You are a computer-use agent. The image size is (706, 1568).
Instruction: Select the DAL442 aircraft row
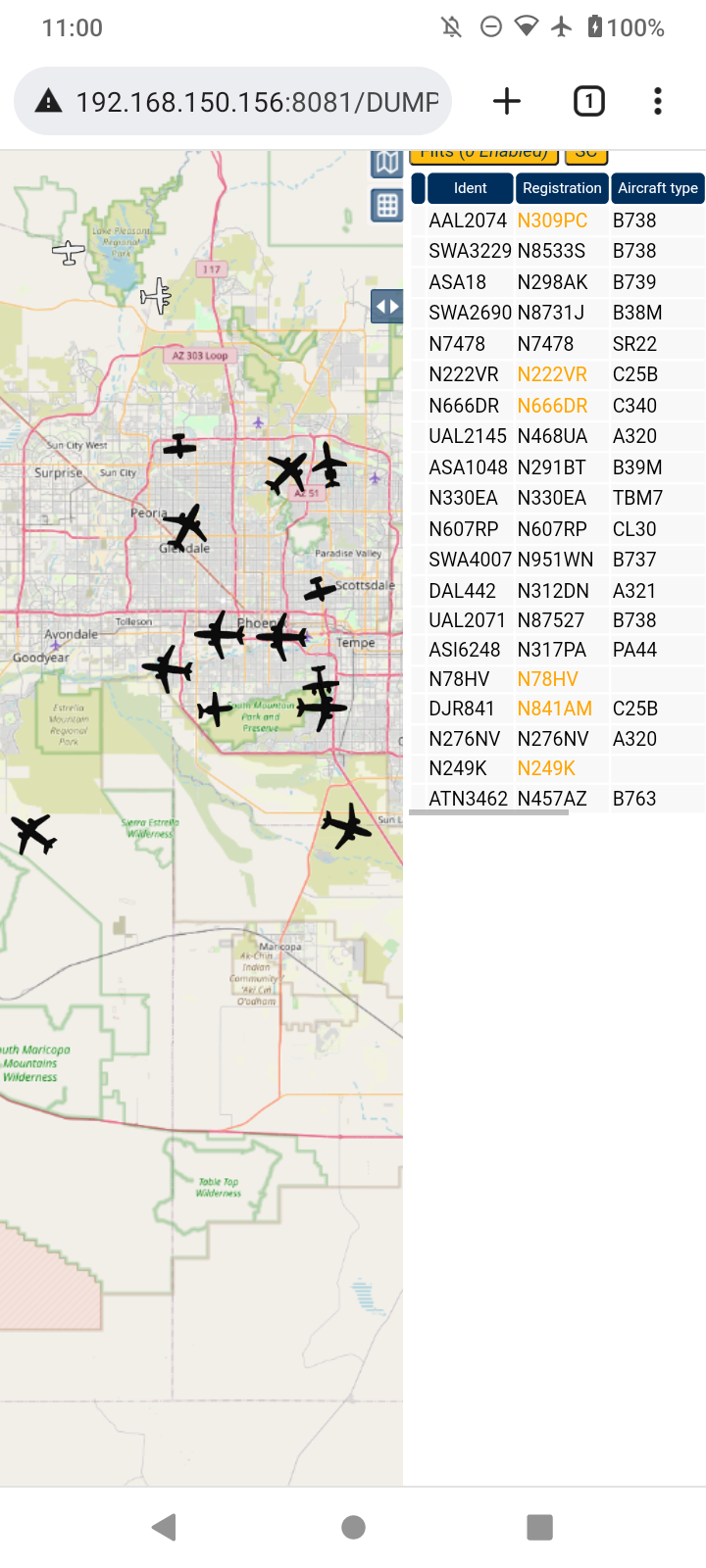tap(557, 591)
